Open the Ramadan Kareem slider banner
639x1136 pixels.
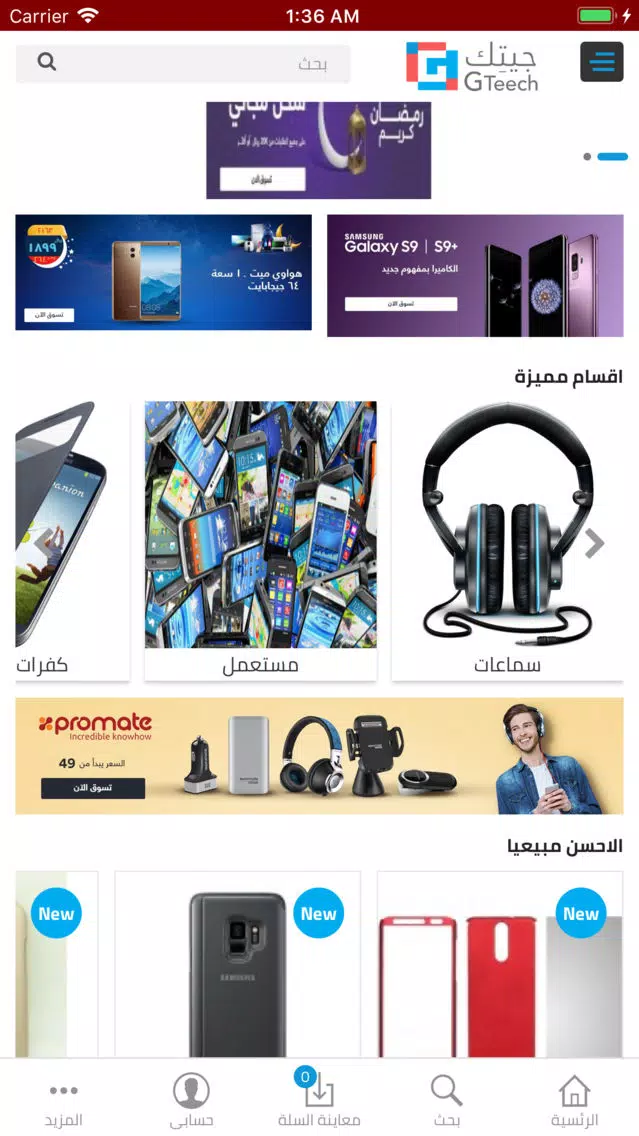pos(318,150)
